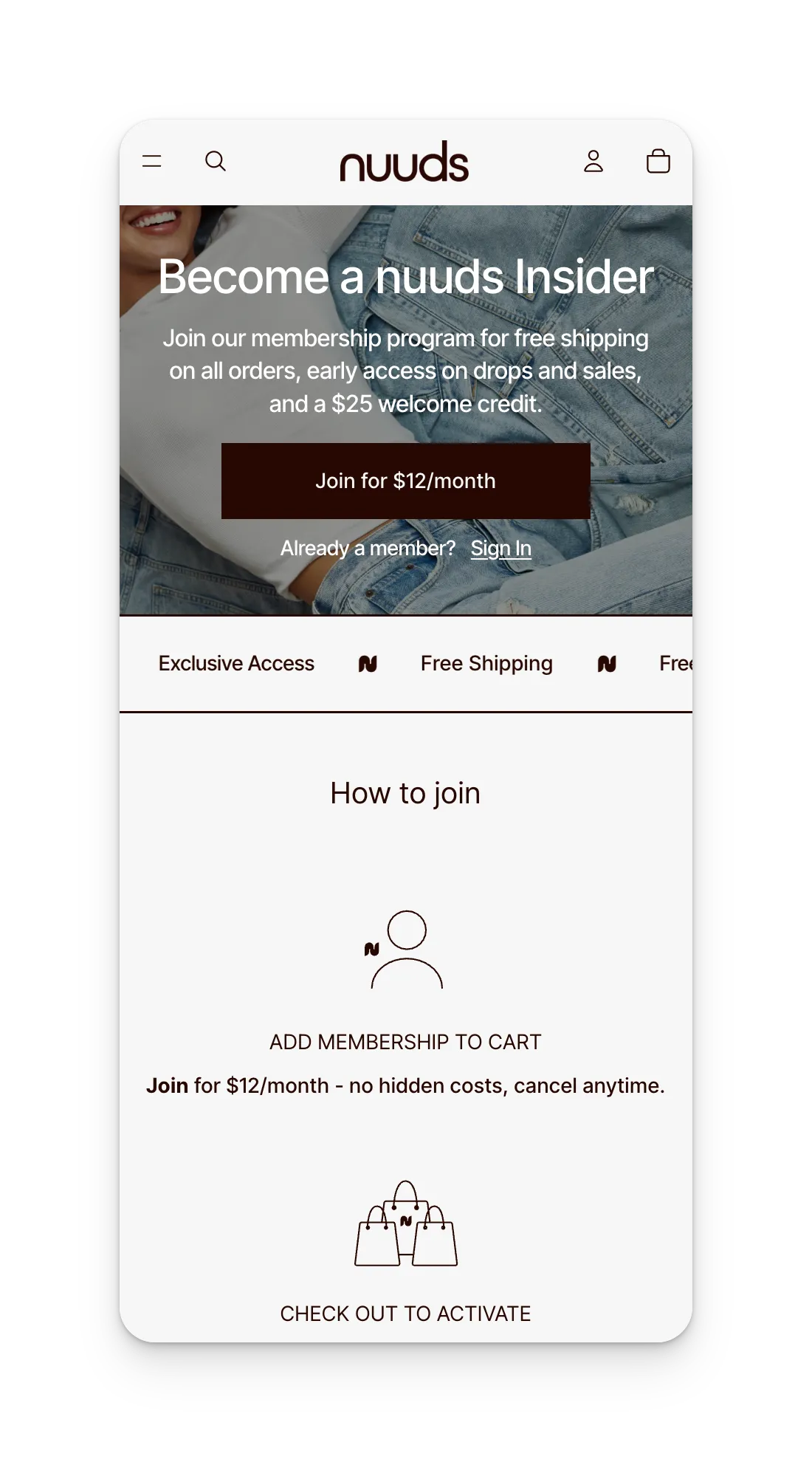Follow the Sign In link
The width and height of the screenshot is (812, 1462).
501,549
